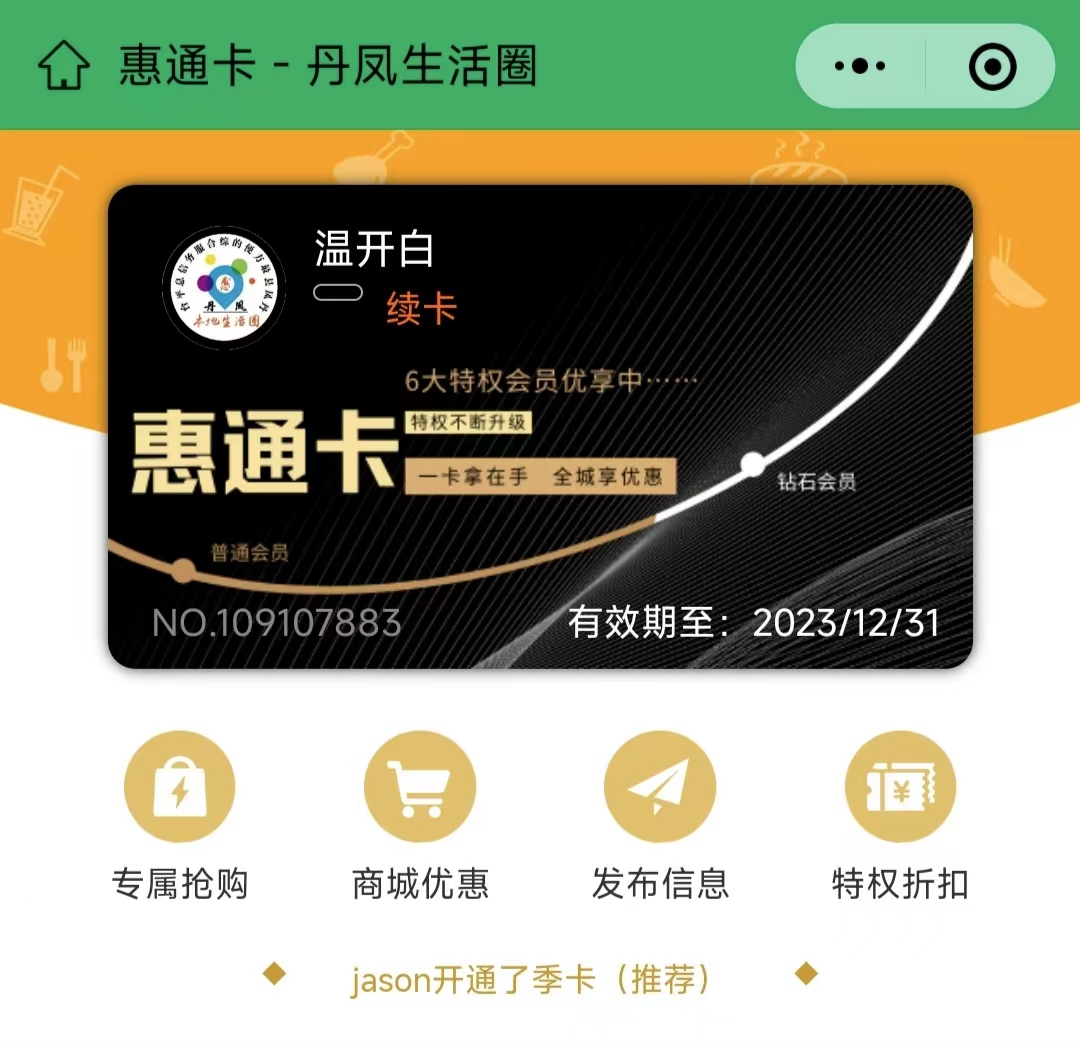Go to the home page icon
1080x1043 pixels.
point(63,67)
